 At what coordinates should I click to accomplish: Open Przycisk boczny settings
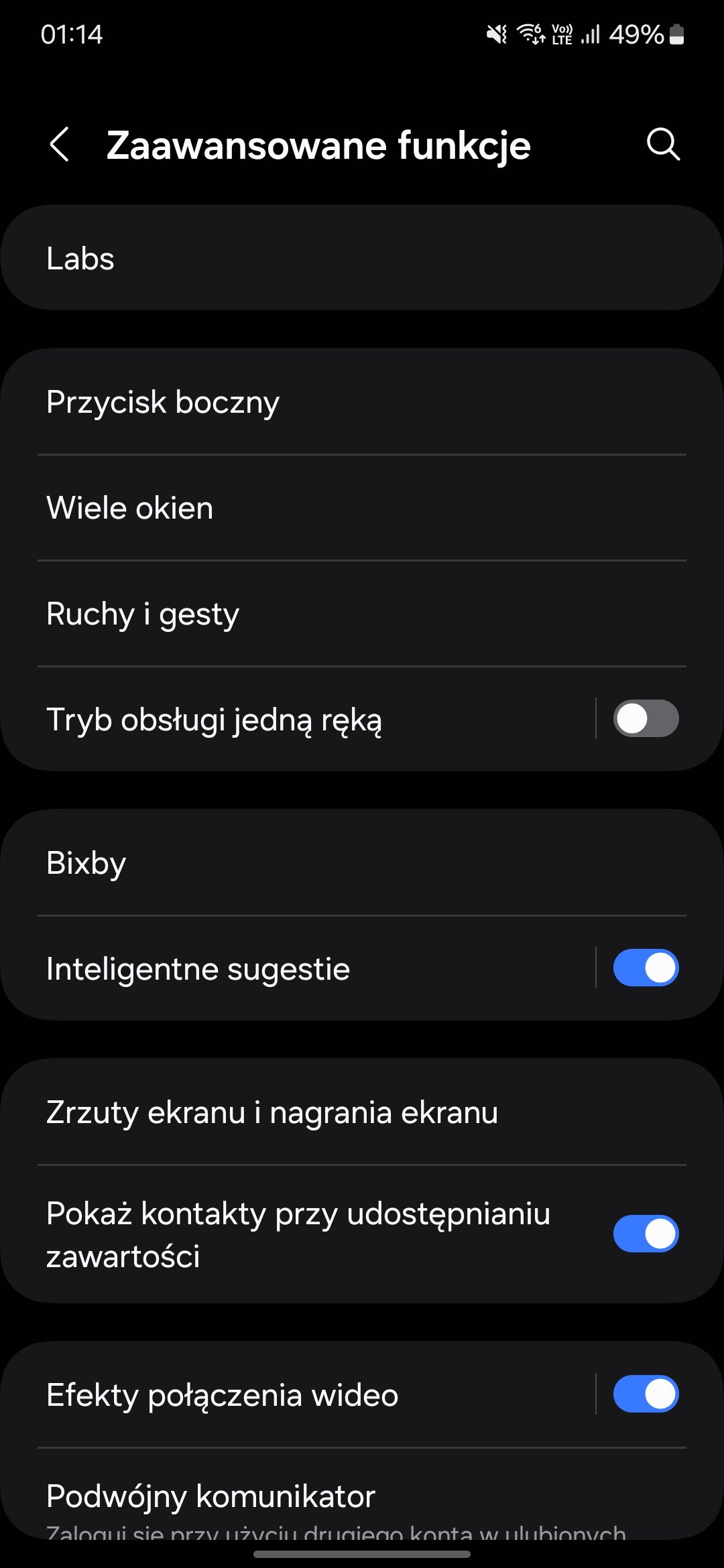click(x=362, y=402)
